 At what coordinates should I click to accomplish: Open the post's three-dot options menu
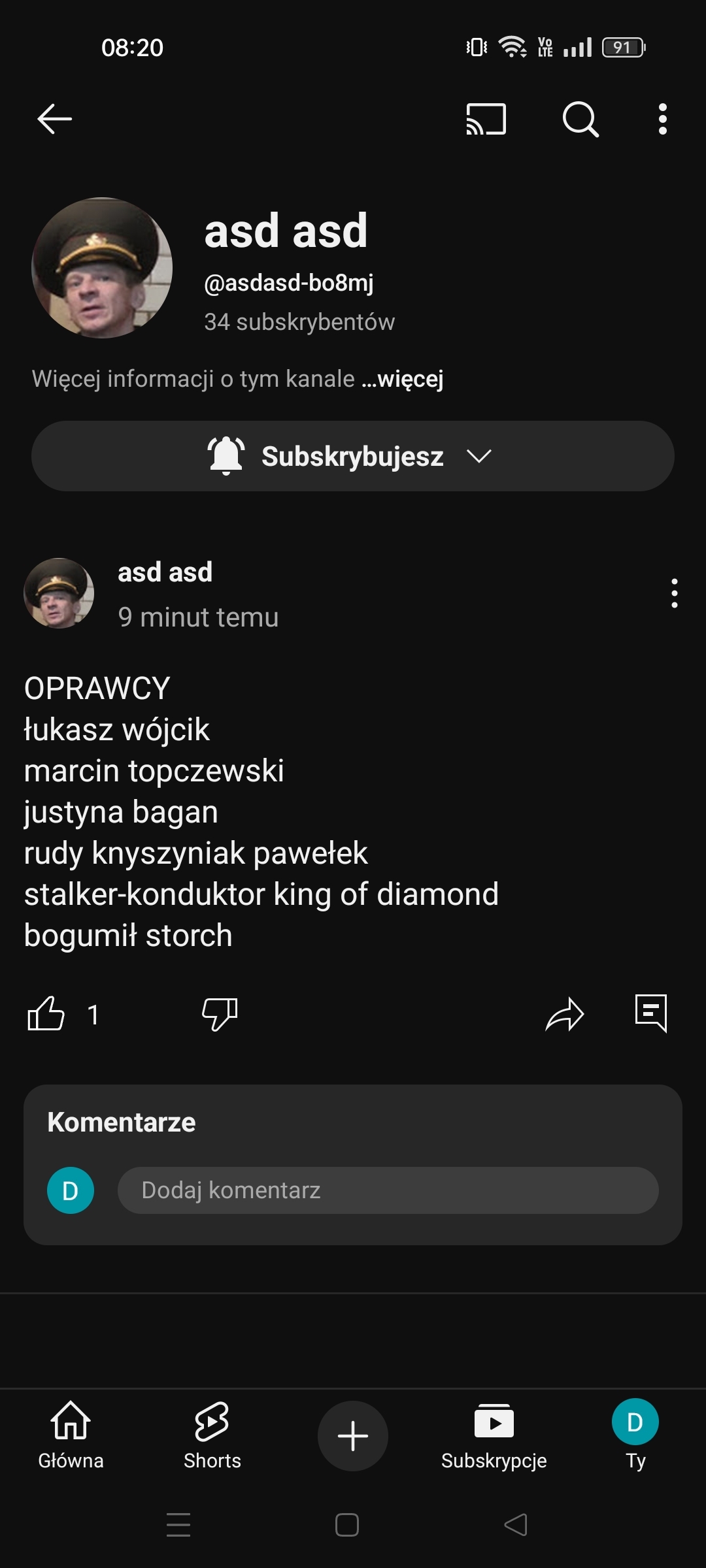coord(674,593)
